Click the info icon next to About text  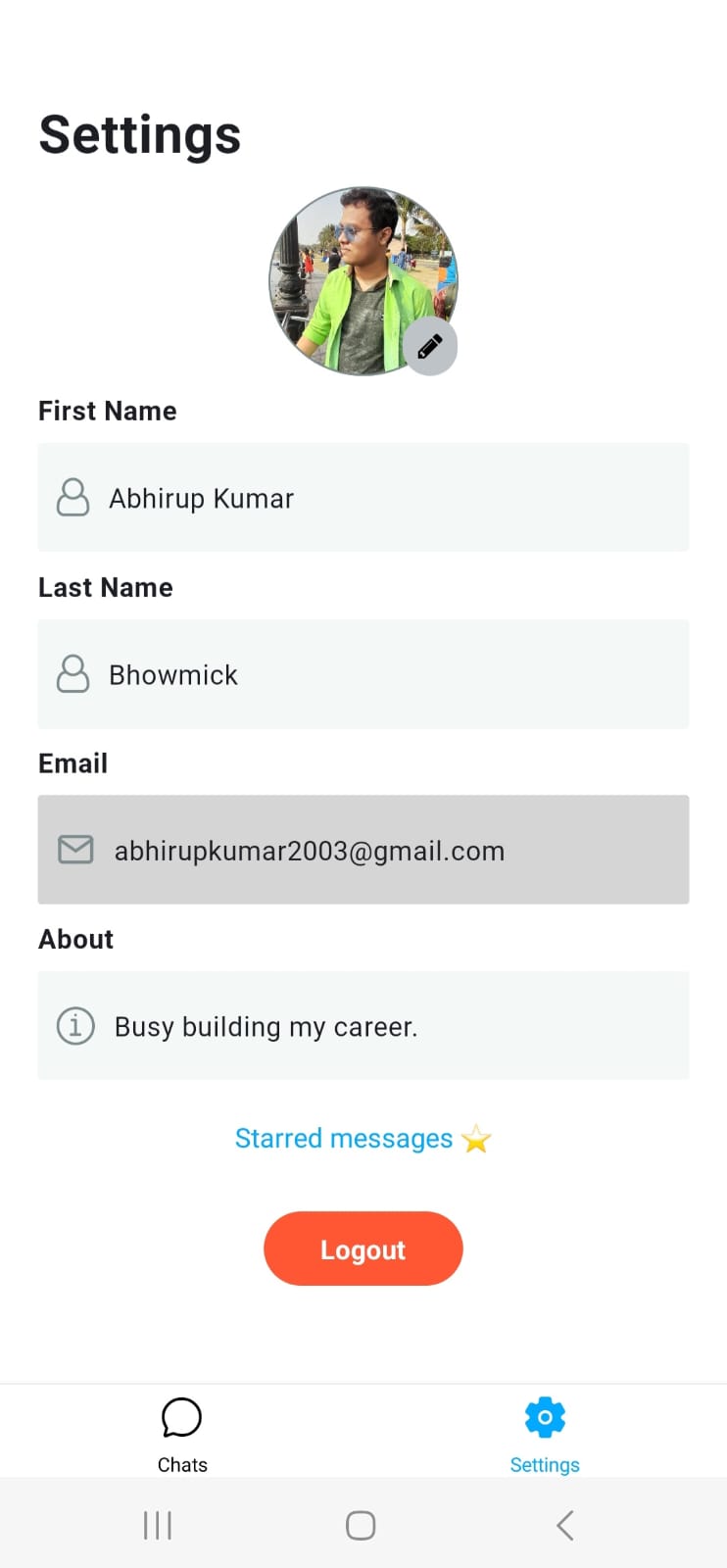[x=75, y=1026]
